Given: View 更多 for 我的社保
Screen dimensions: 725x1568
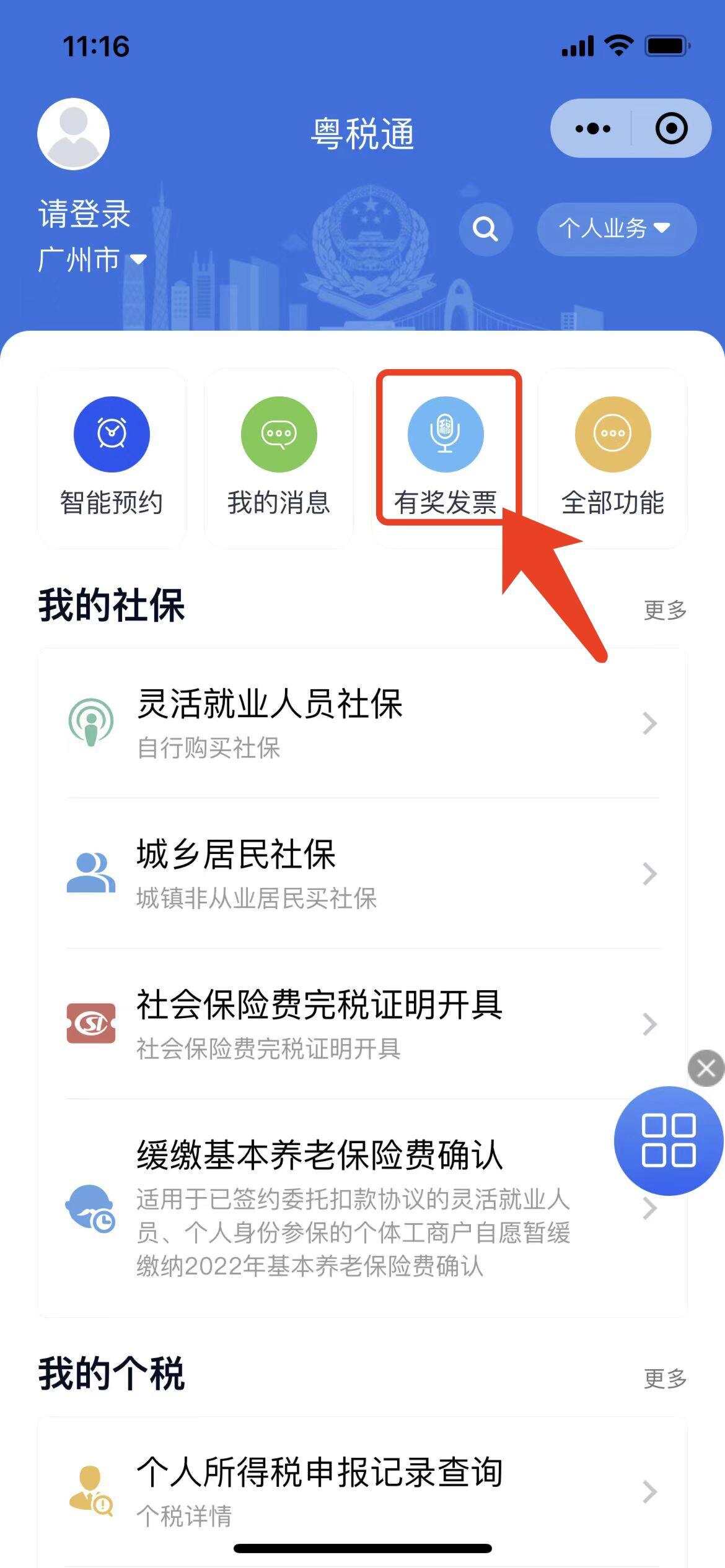Looking at the screenshot, I should pos(665,610).
